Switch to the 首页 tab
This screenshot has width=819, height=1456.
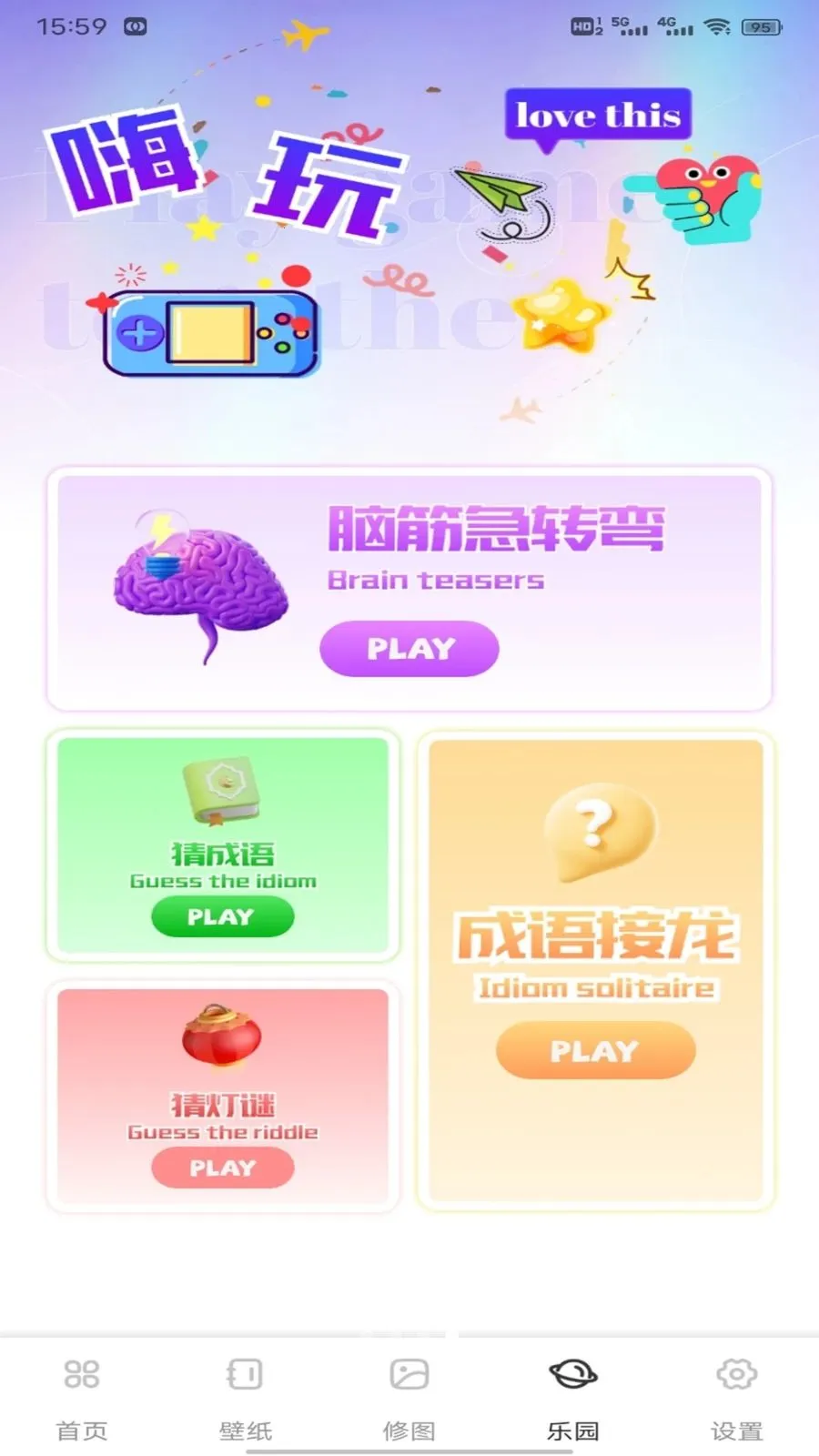coord(82,1397)
